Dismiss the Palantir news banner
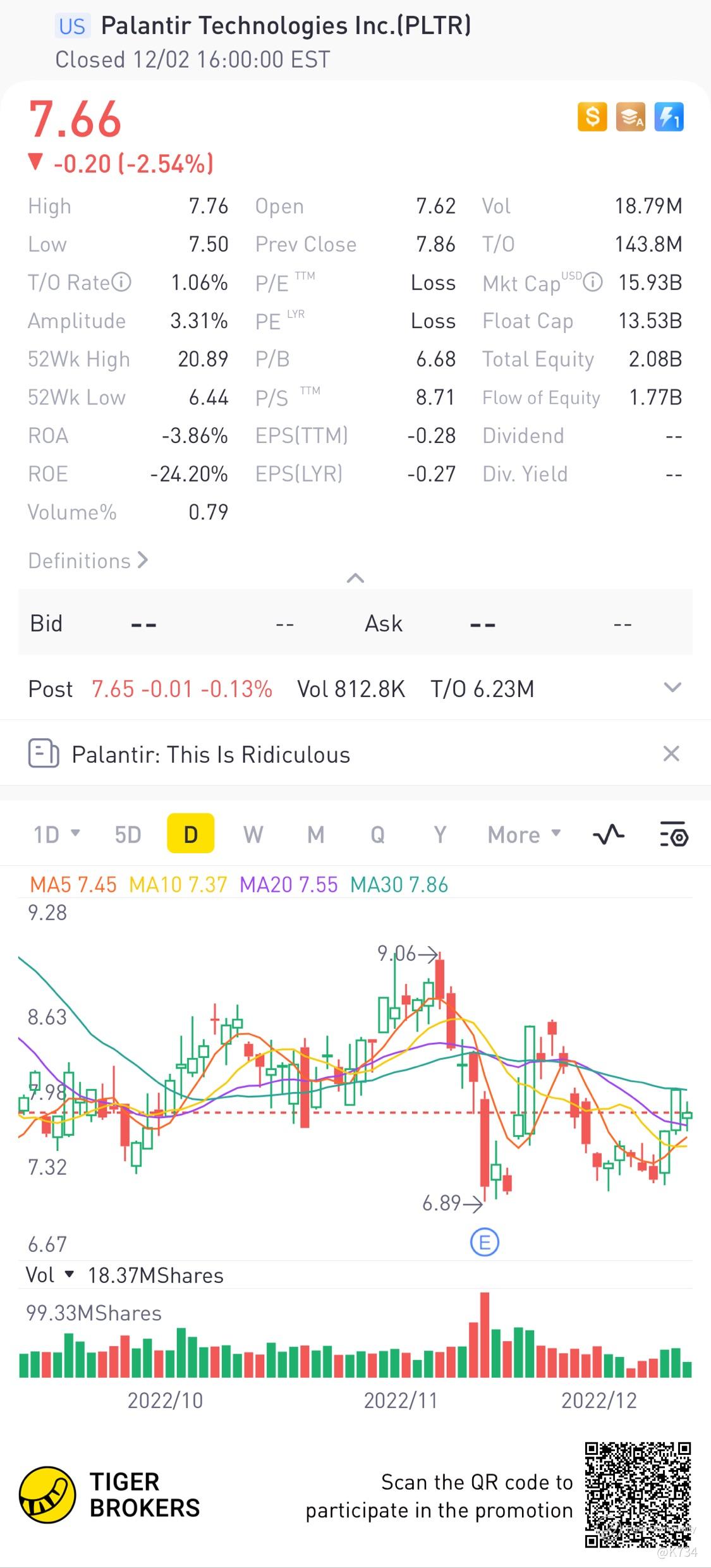 (x=671, y=753)
